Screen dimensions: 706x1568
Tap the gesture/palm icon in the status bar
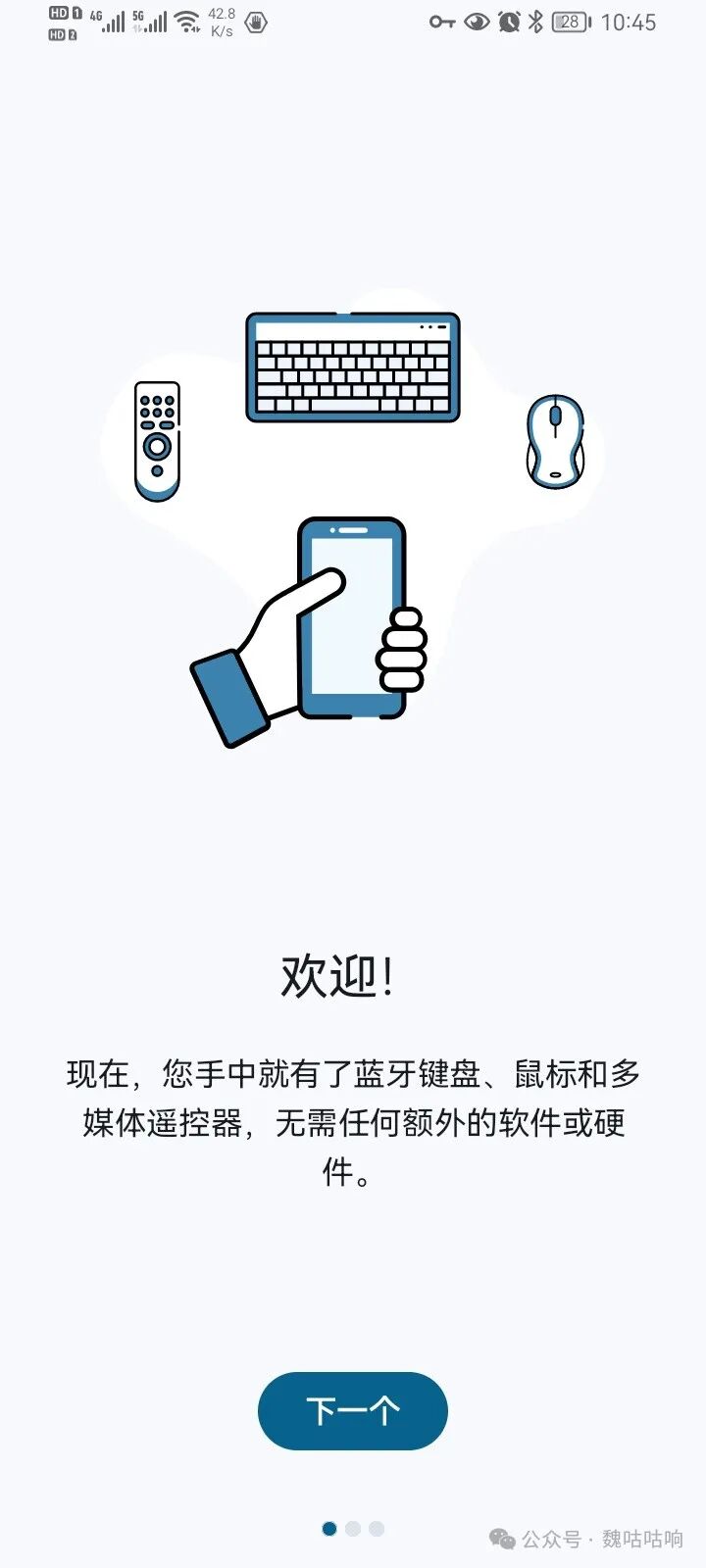tap(256, 22)
